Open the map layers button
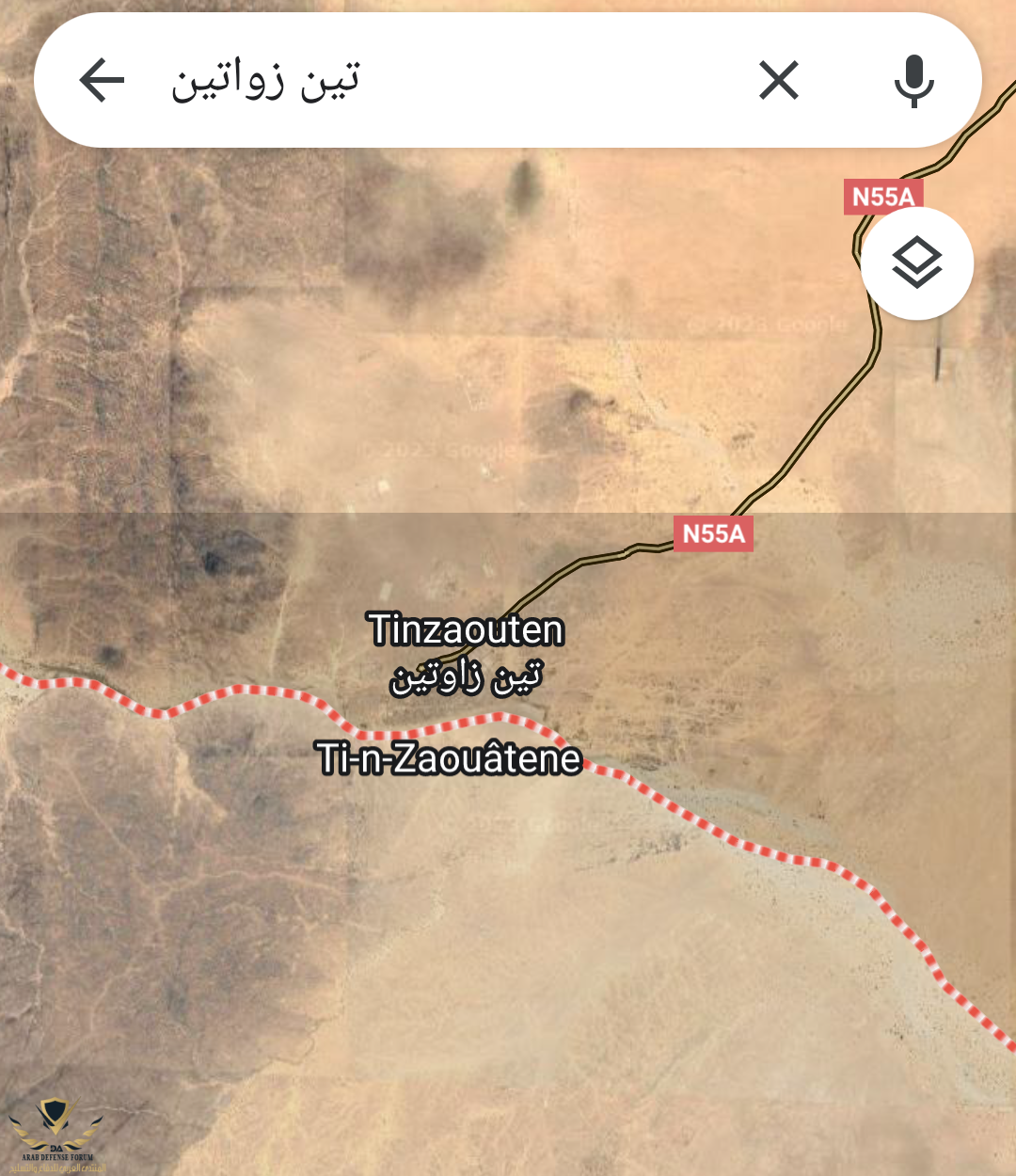Image resolution: width=1016 pixels, height=1176 pixels. coord(917,262)
